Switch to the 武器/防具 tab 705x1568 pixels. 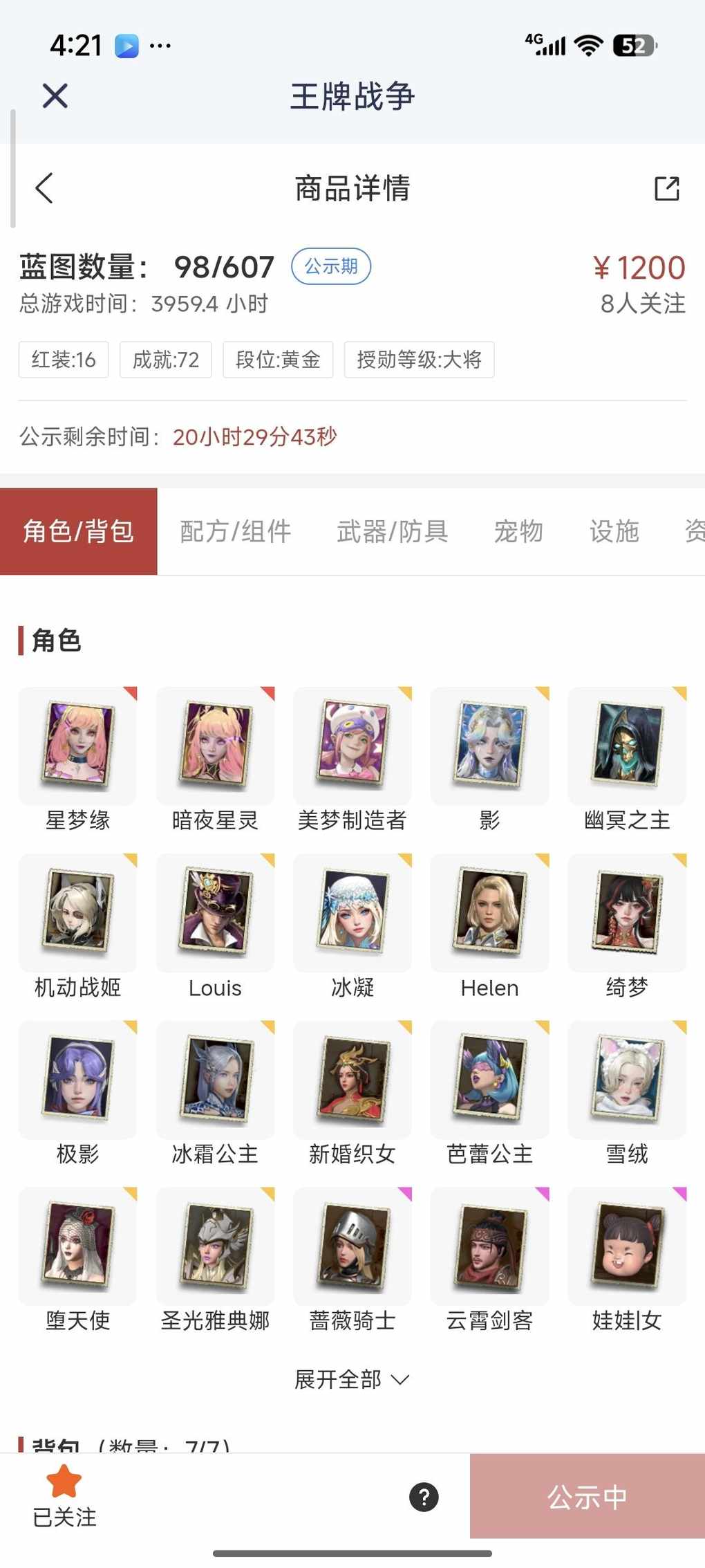click(393, 531)
